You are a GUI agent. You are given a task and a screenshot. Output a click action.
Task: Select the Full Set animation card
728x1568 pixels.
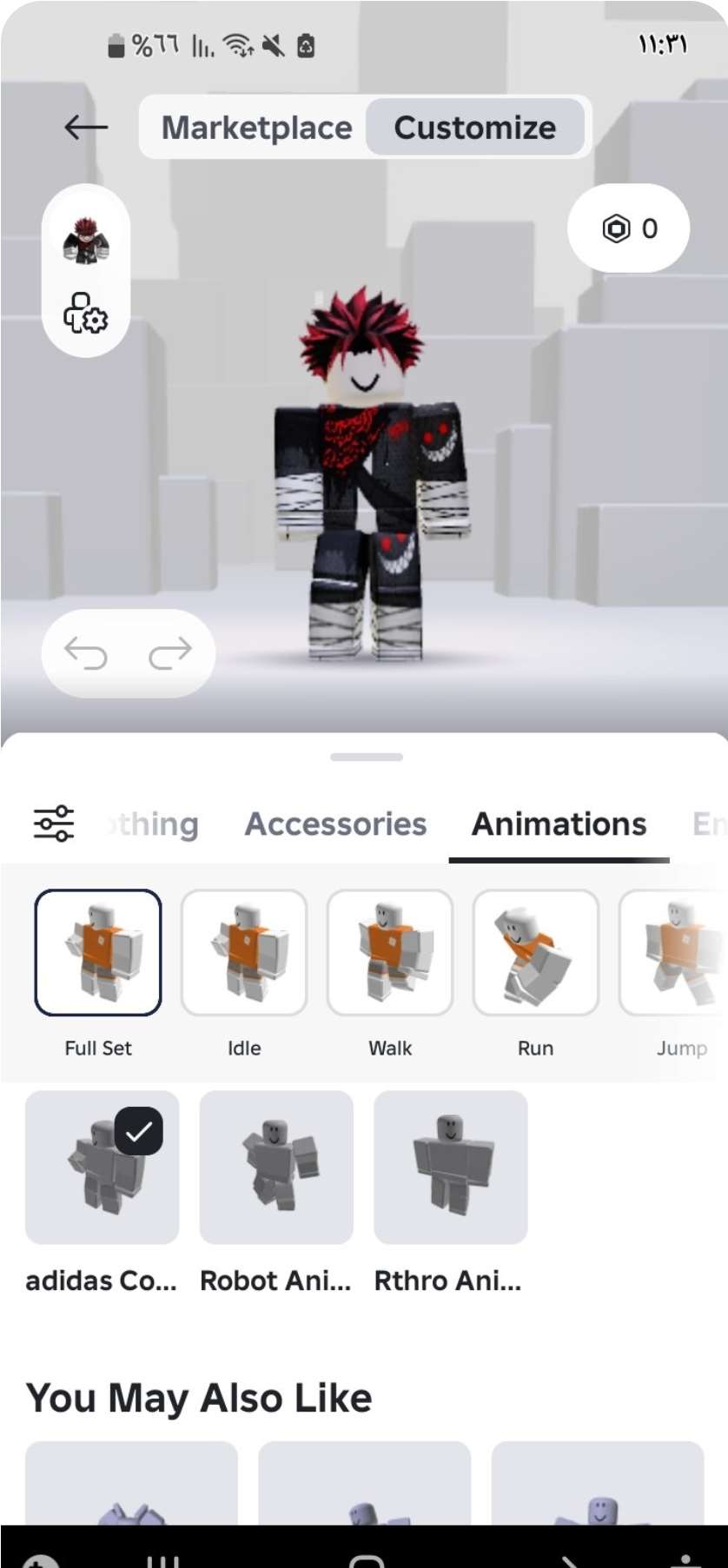[97, 951]
